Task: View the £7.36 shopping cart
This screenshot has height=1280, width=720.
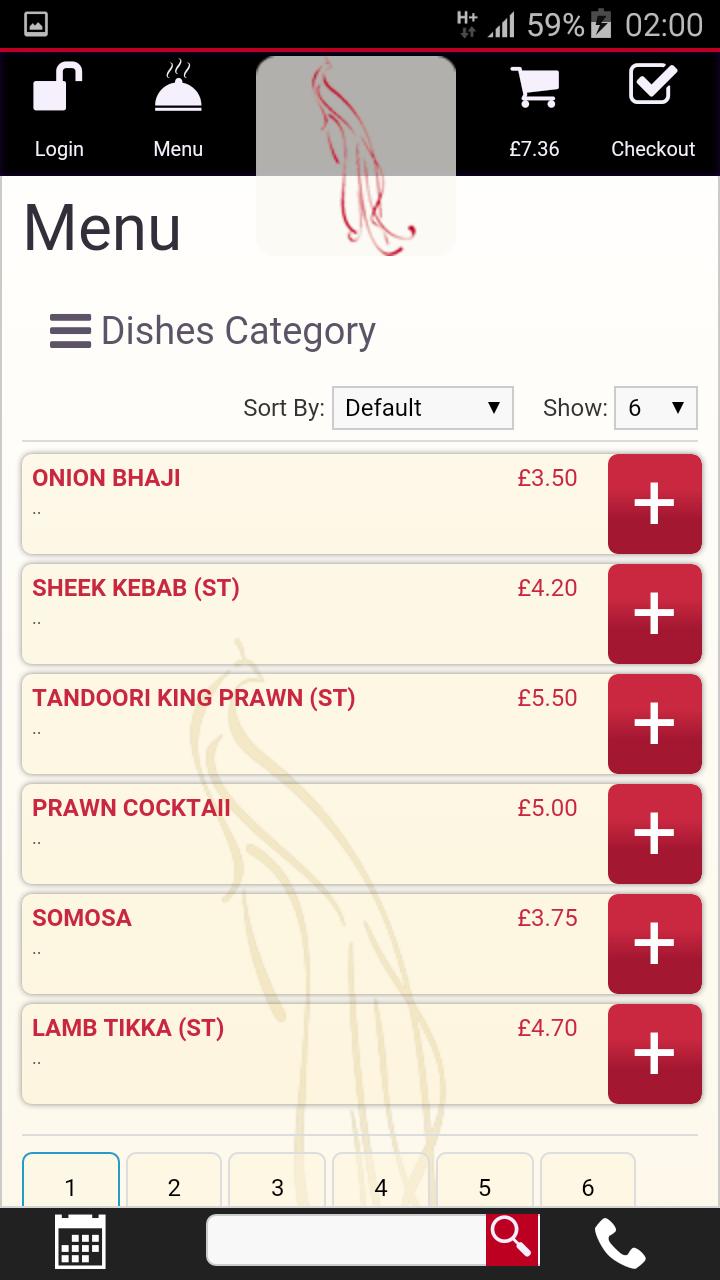Action: pos(534,112)
